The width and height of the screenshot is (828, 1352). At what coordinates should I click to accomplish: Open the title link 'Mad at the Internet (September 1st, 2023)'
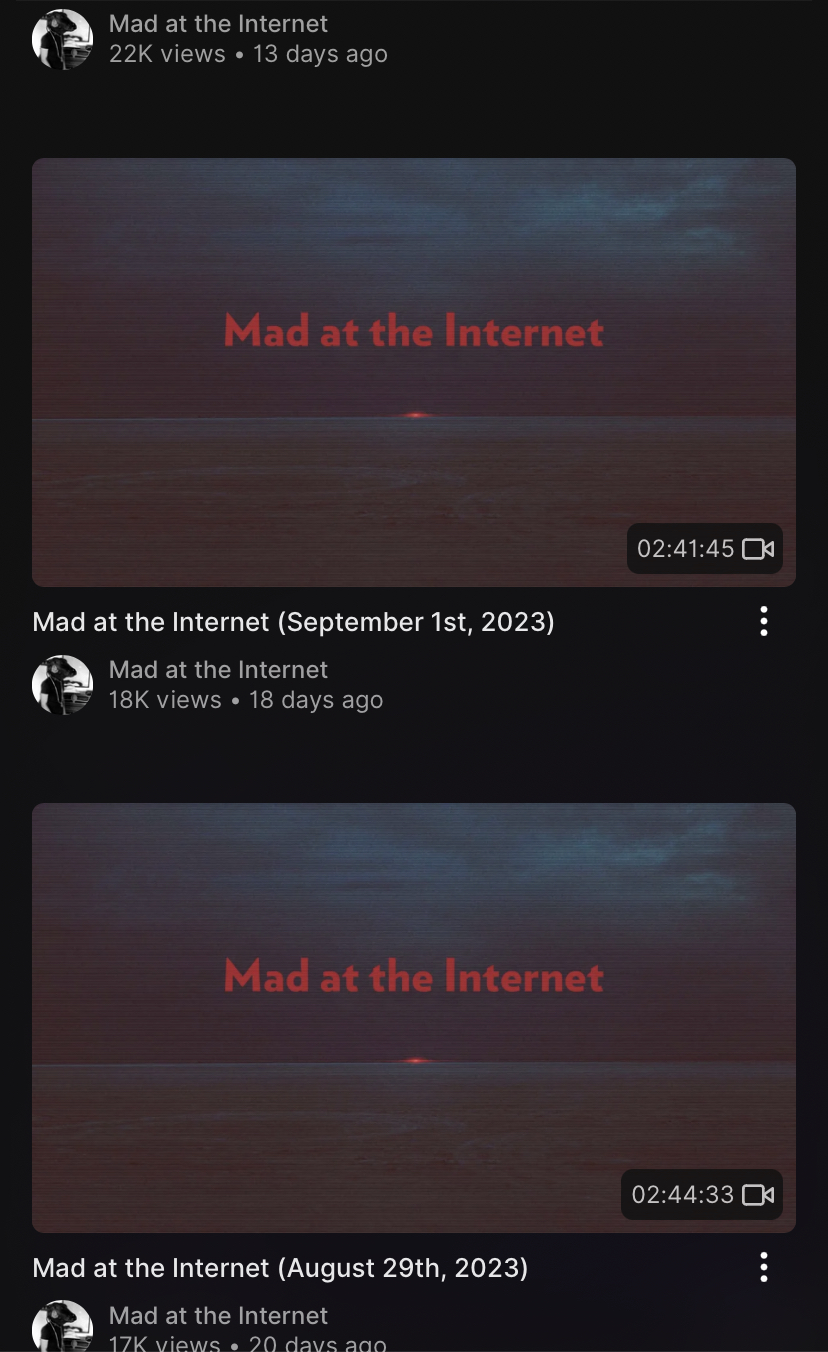(x=293, y=622)
